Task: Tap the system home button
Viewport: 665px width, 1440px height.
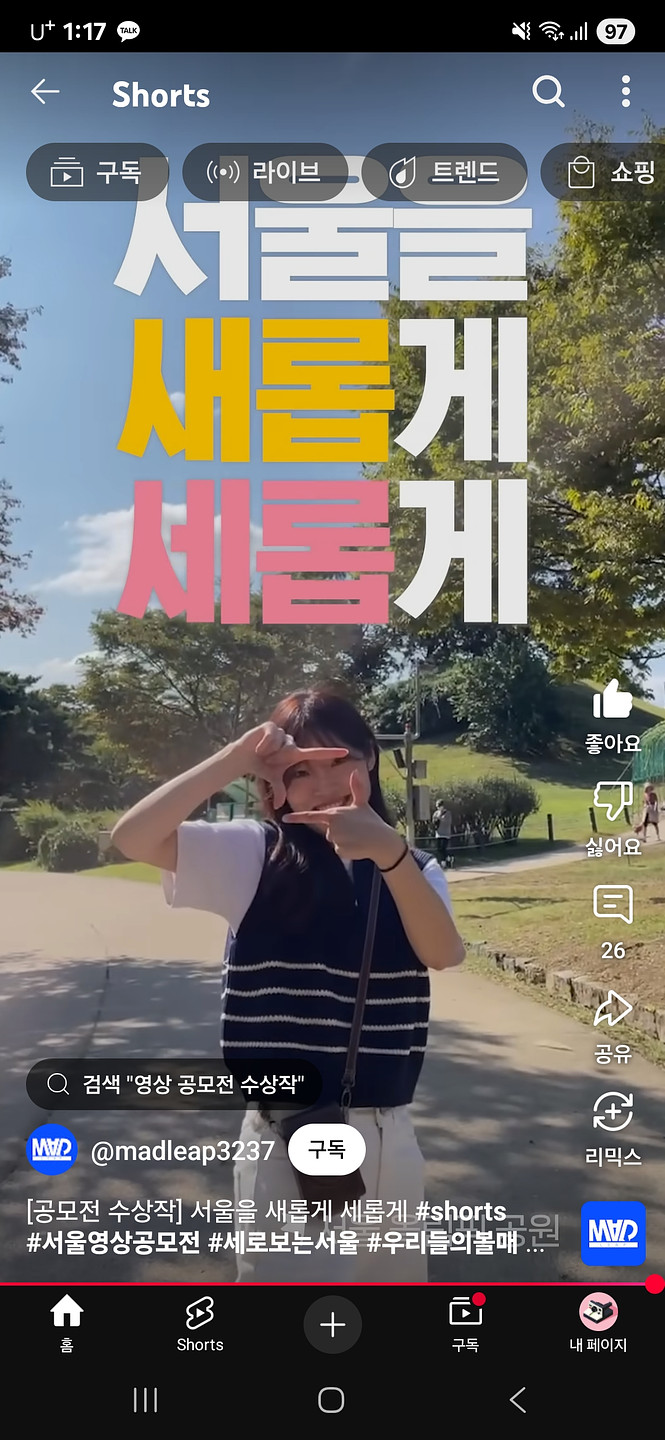Action: click(x=331, y=1400)
